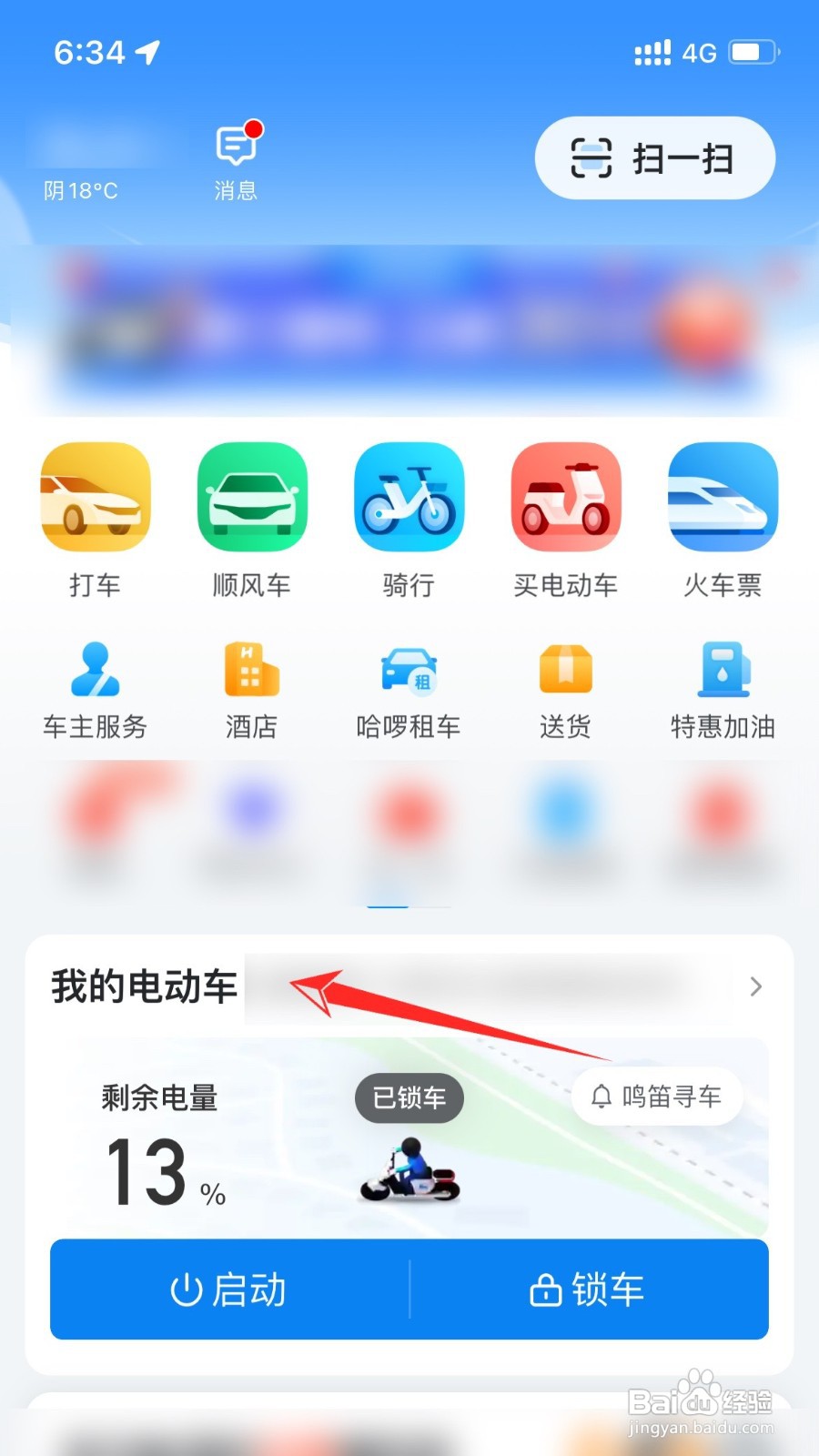
Task: Select the 顺风车 carpool icon
Action: [x=252, y=519]
